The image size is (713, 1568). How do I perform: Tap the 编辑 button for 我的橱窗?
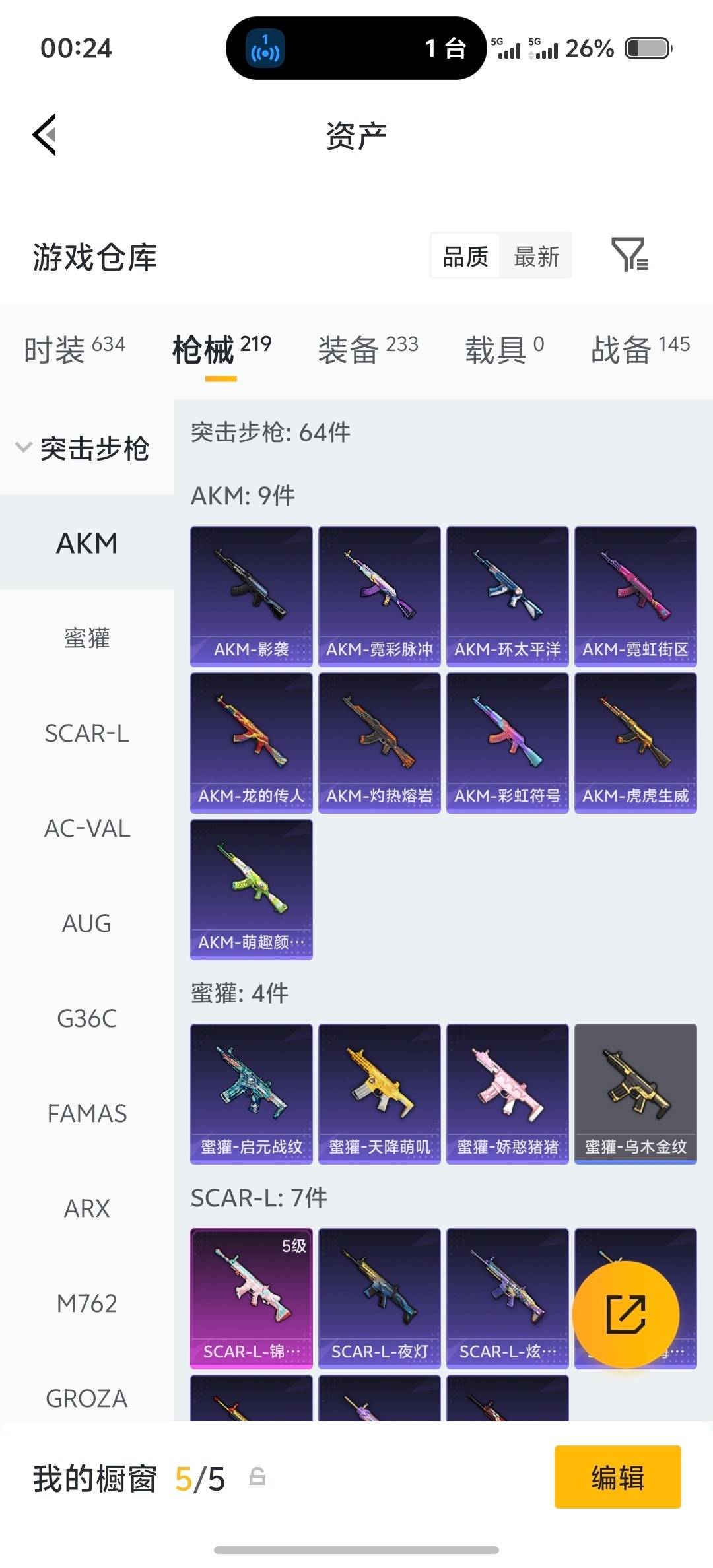click(x=617, y=1478)
